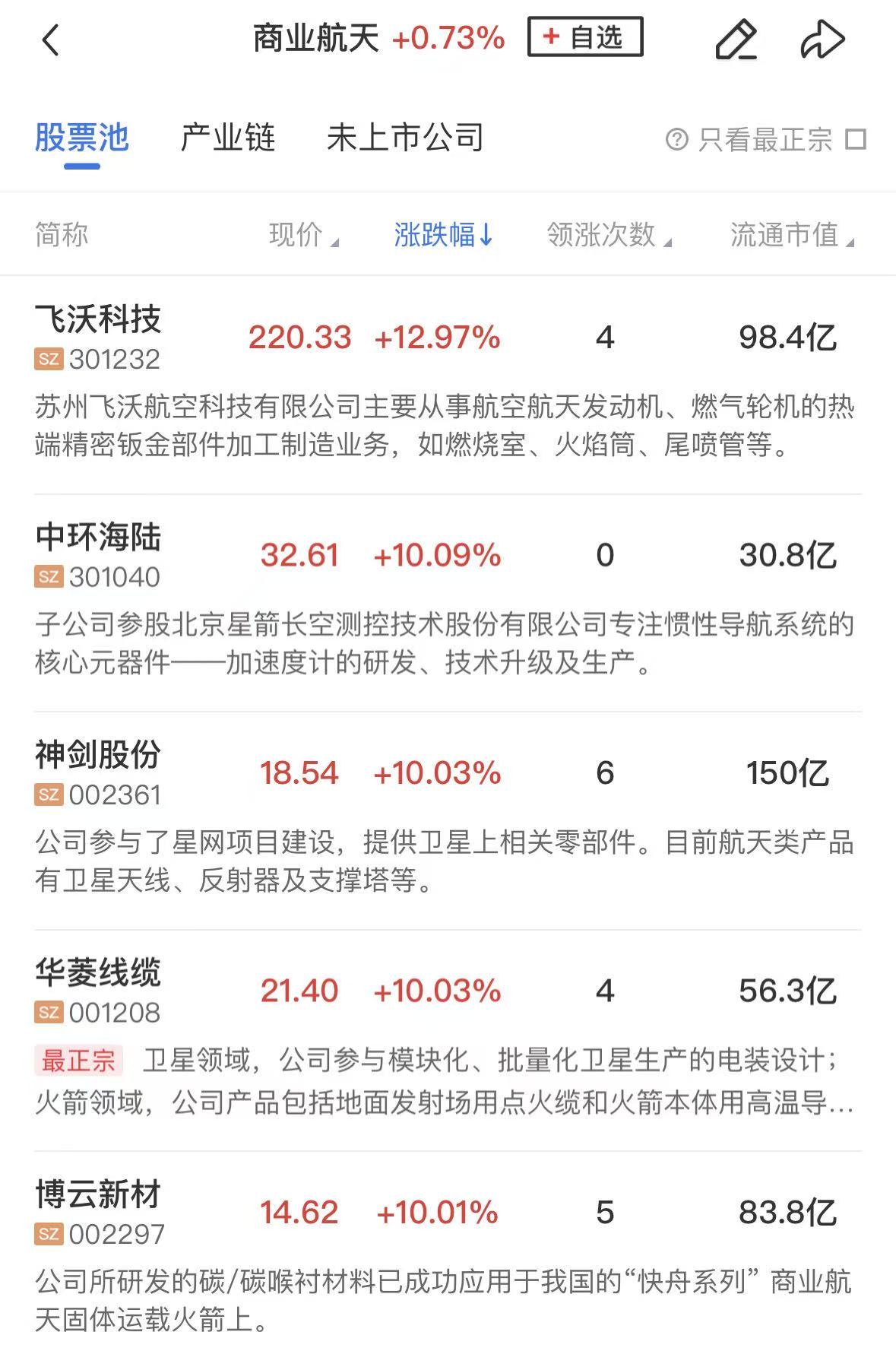Screen dimensions: 896x1367
Task: Select the 华菱线缆 stock entry
Action: (98, 973)
